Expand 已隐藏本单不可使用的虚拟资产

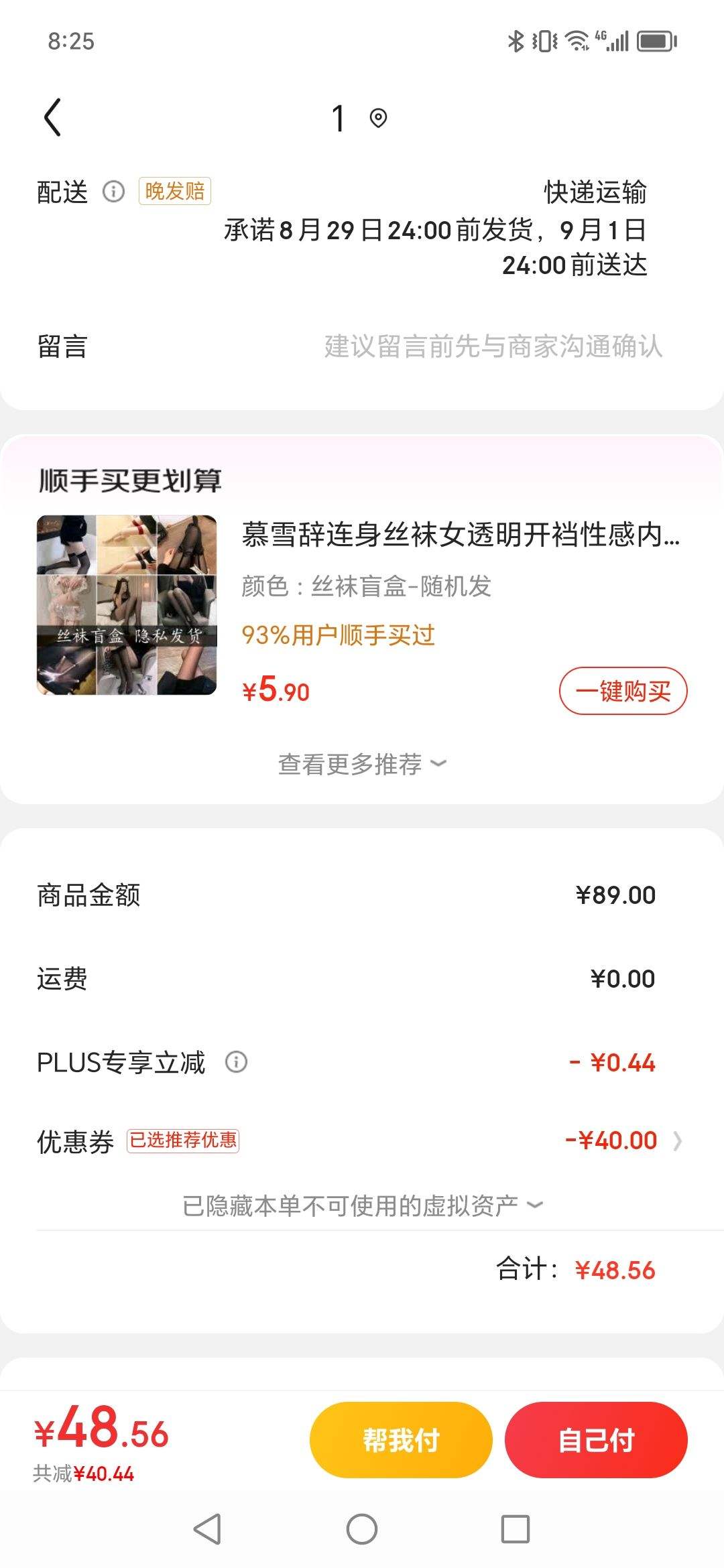[x=362, y=1205]
